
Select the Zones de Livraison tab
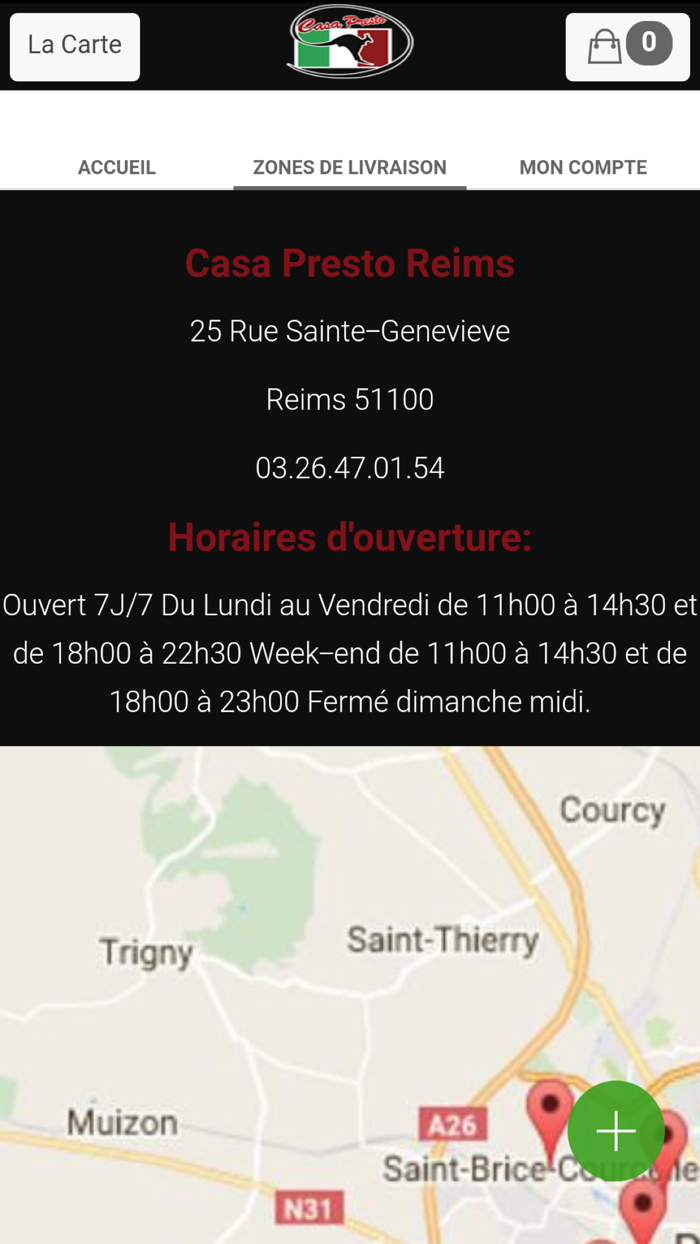point(350,167)
